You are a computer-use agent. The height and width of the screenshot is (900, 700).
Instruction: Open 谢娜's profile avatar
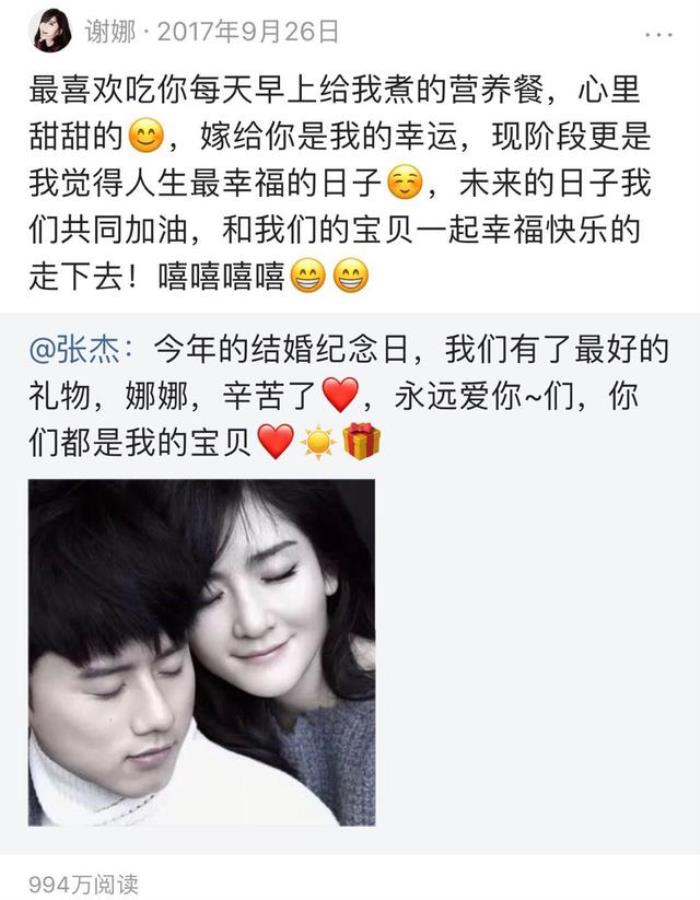[x=50, y=31]
